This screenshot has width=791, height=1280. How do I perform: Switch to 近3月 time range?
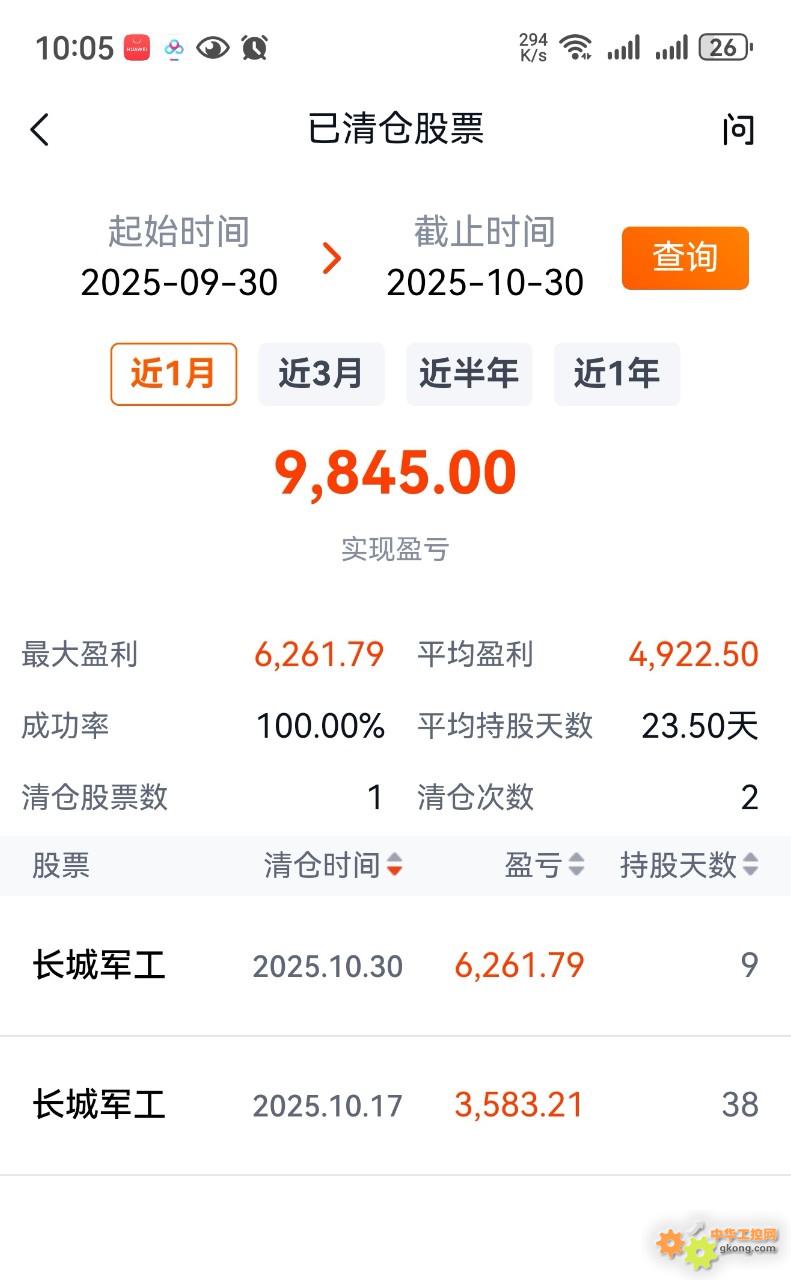pyautogui.click(x=321, y=374)
